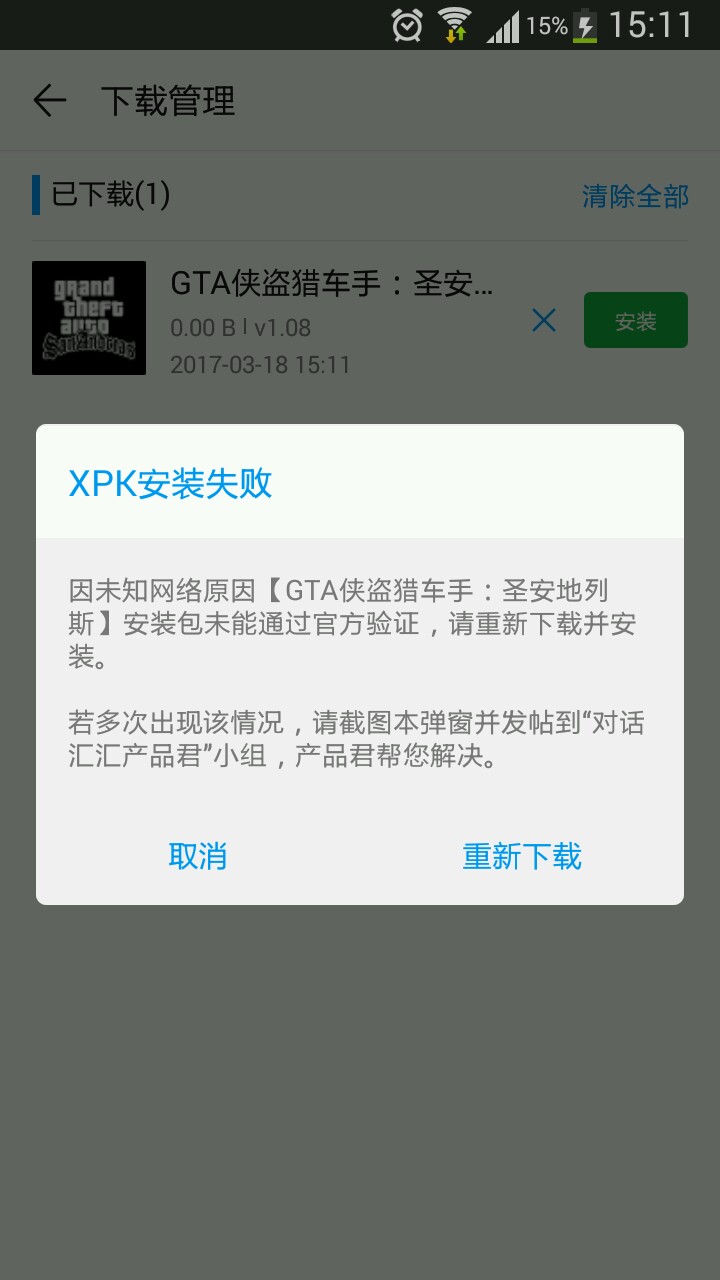720x1280 pixels.
Task: Tap 取消 to dismiss the dialog
Action: 198,856
